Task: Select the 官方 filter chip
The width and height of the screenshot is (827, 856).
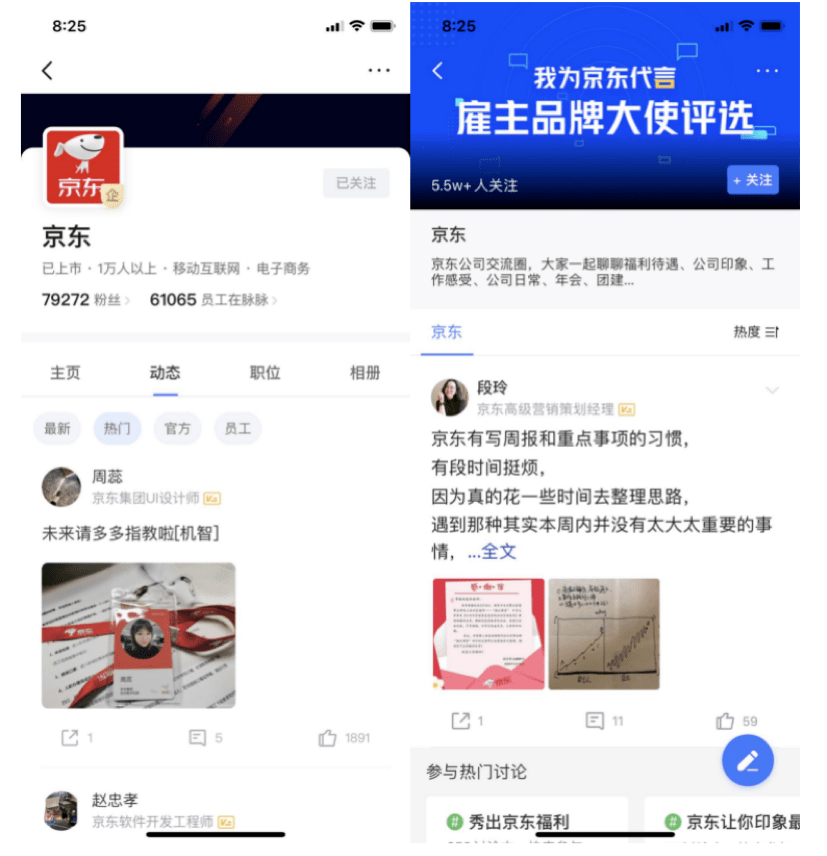Action: pos(177,428)
